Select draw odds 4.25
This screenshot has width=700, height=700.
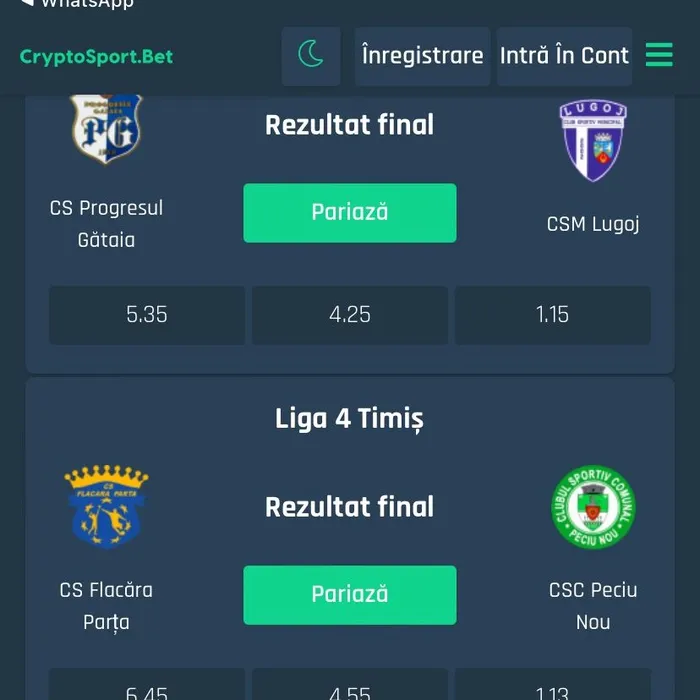click(349, 315)
